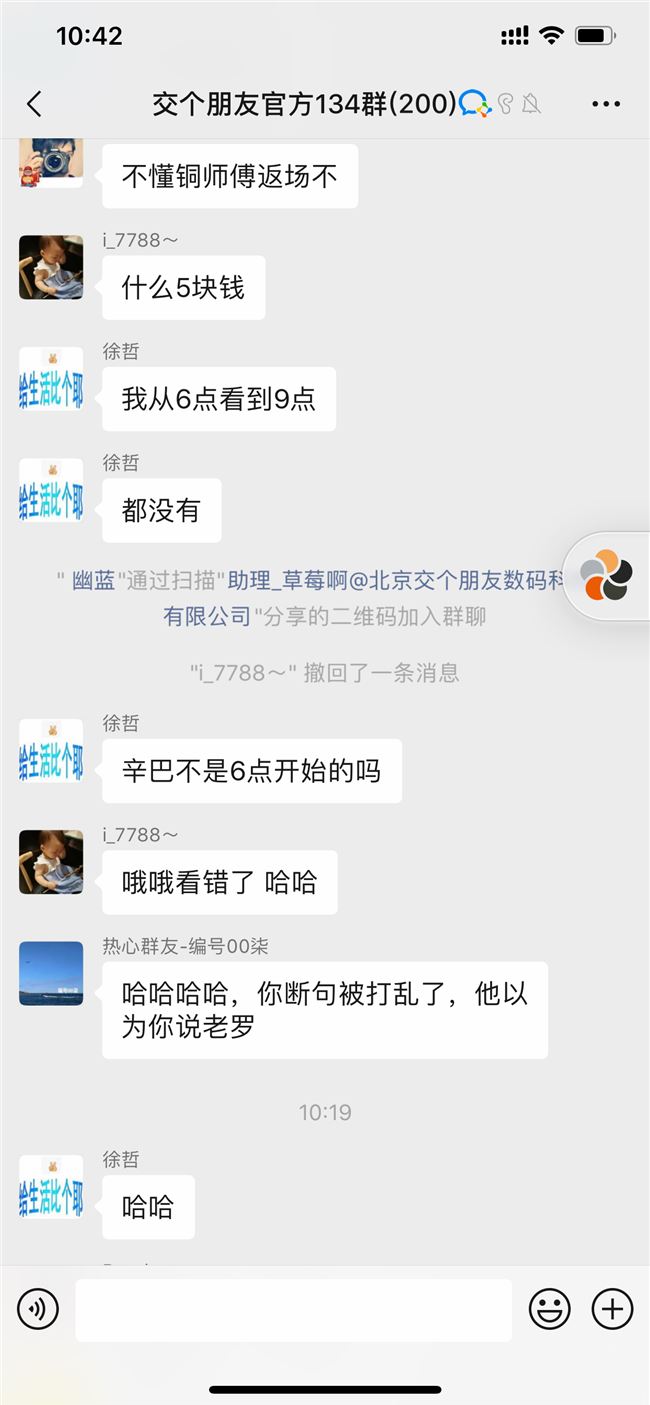Switch to voice message input
Screen dimensions: 650x1405
[38, 1309]
